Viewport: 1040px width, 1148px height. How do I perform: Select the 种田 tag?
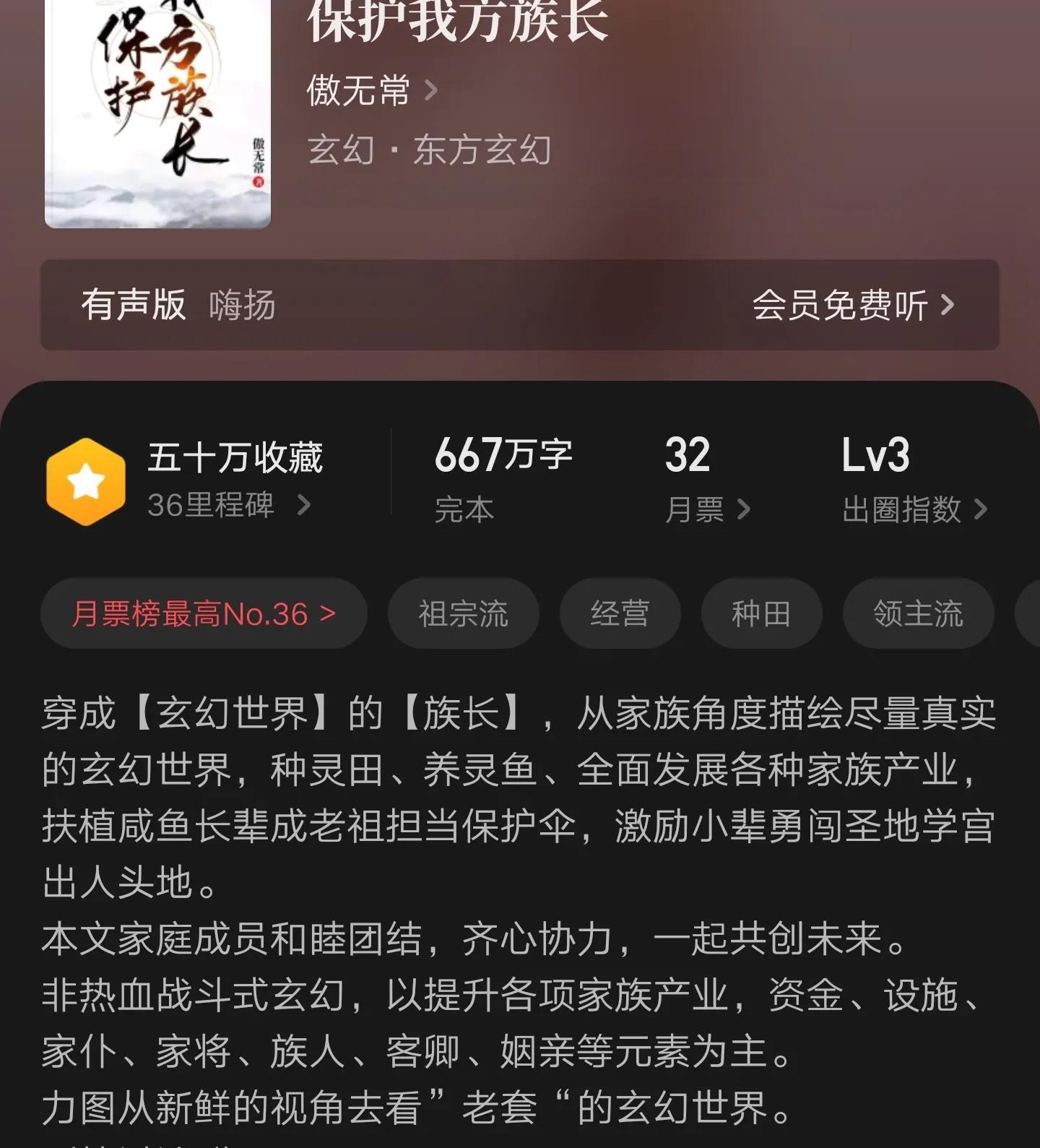pyautogui.click(x=760, y=614)
